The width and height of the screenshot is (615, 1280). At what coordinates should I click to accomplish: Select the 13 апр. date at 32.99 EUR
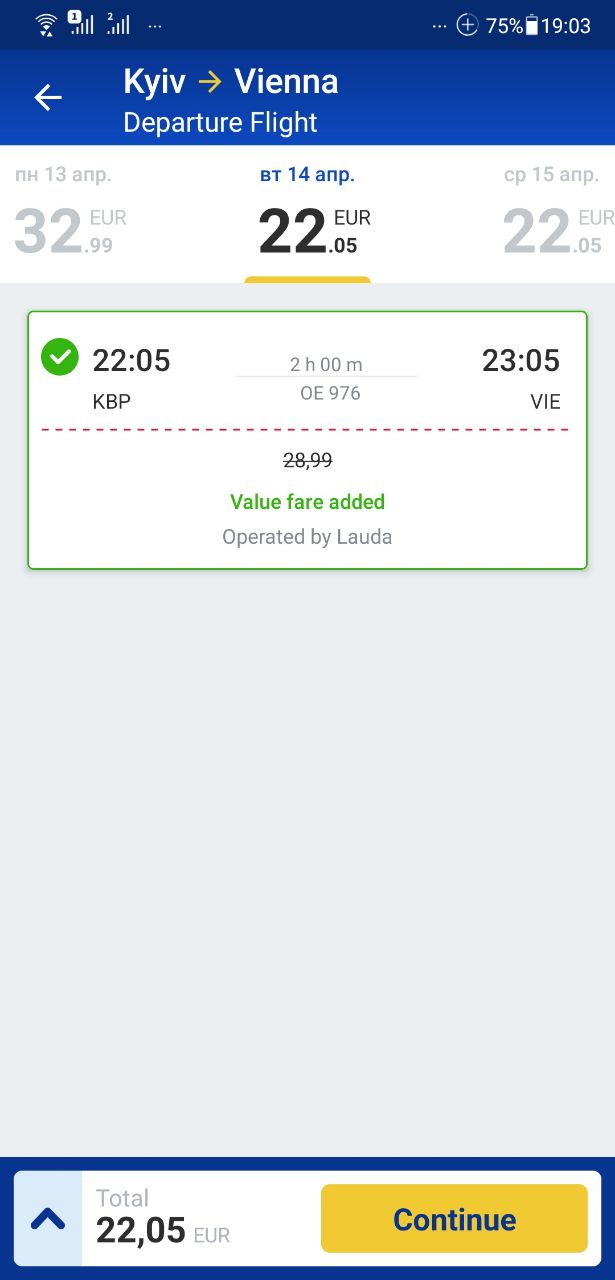(x=65, y=213)
